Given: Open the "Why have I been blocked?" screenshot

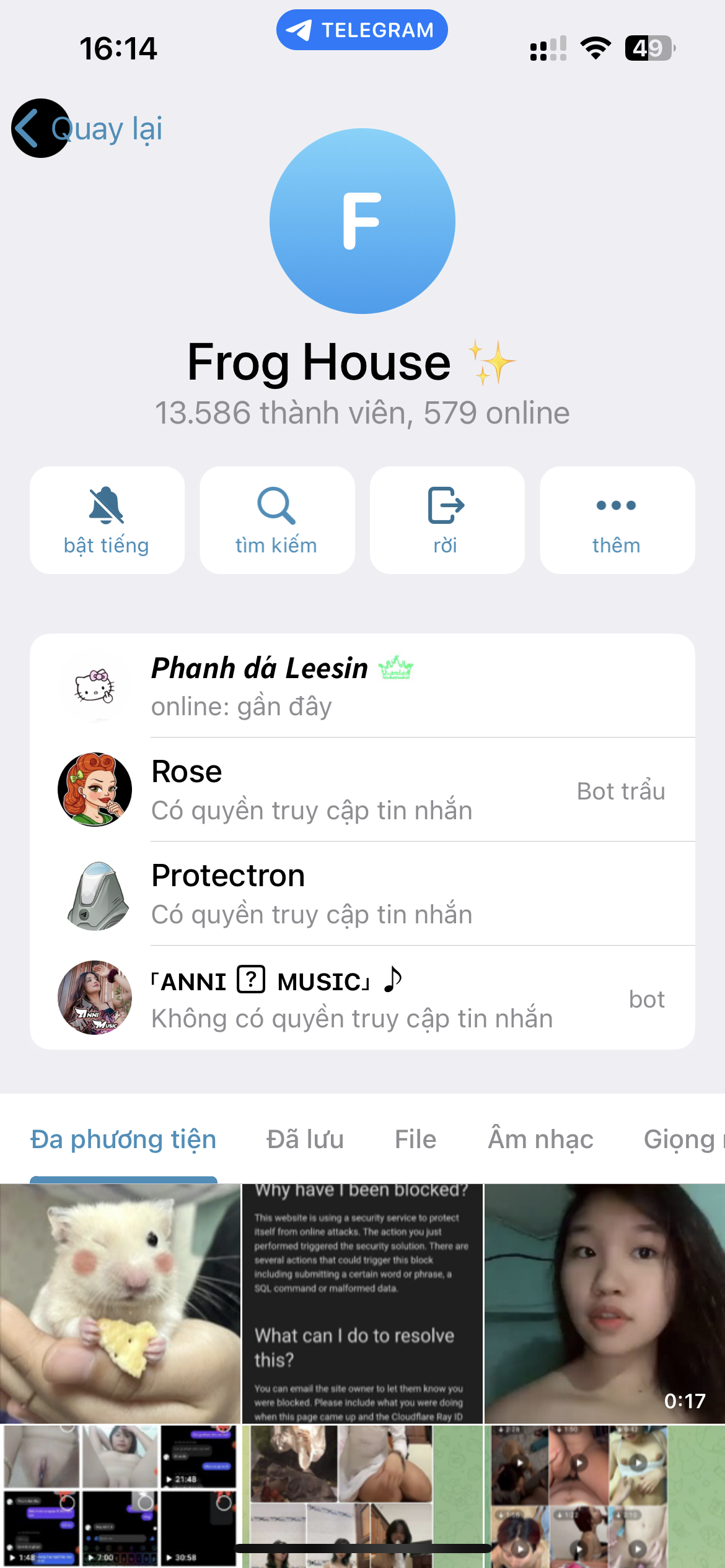Looking at the screenshot, I should click(x=362, y=1303).
